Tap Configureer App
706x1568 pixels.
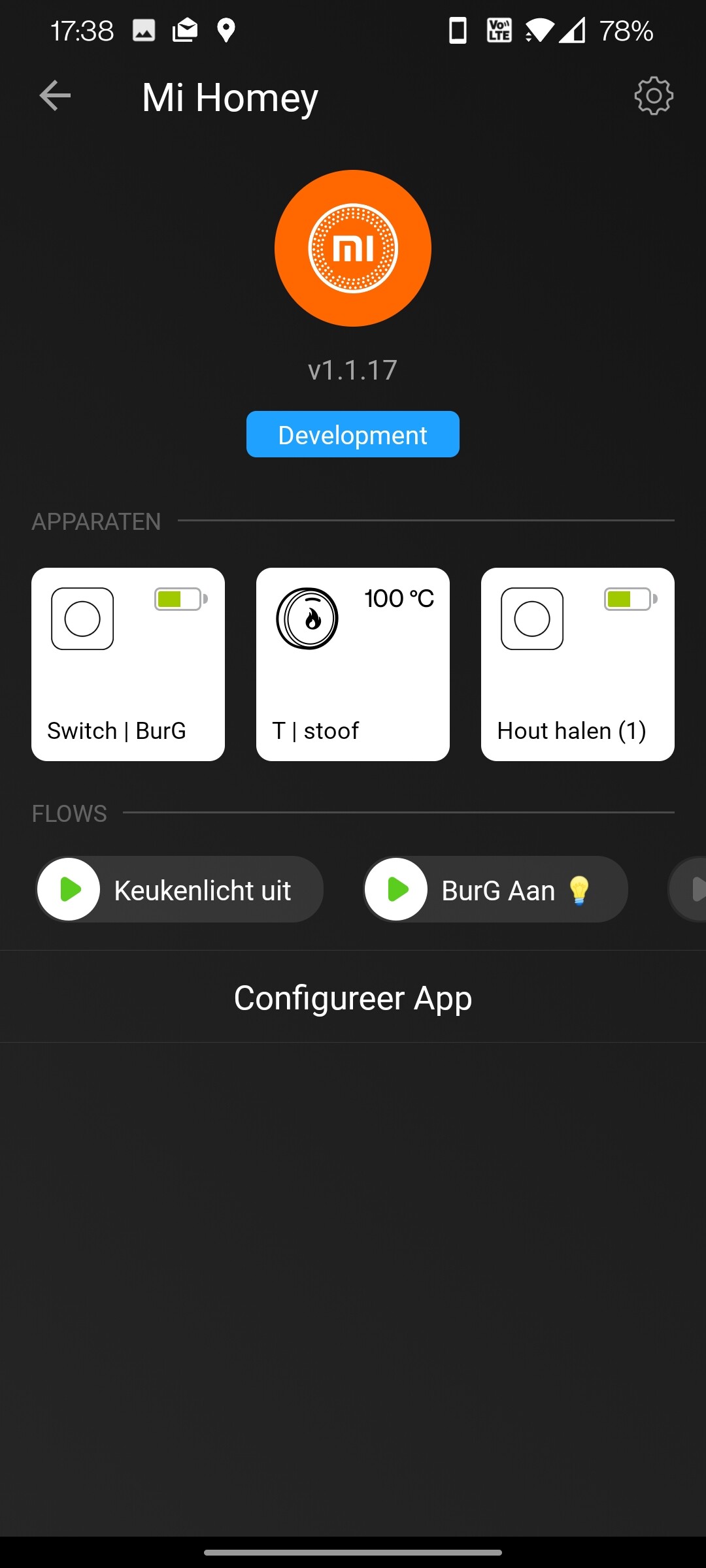[x=353, y=998]
